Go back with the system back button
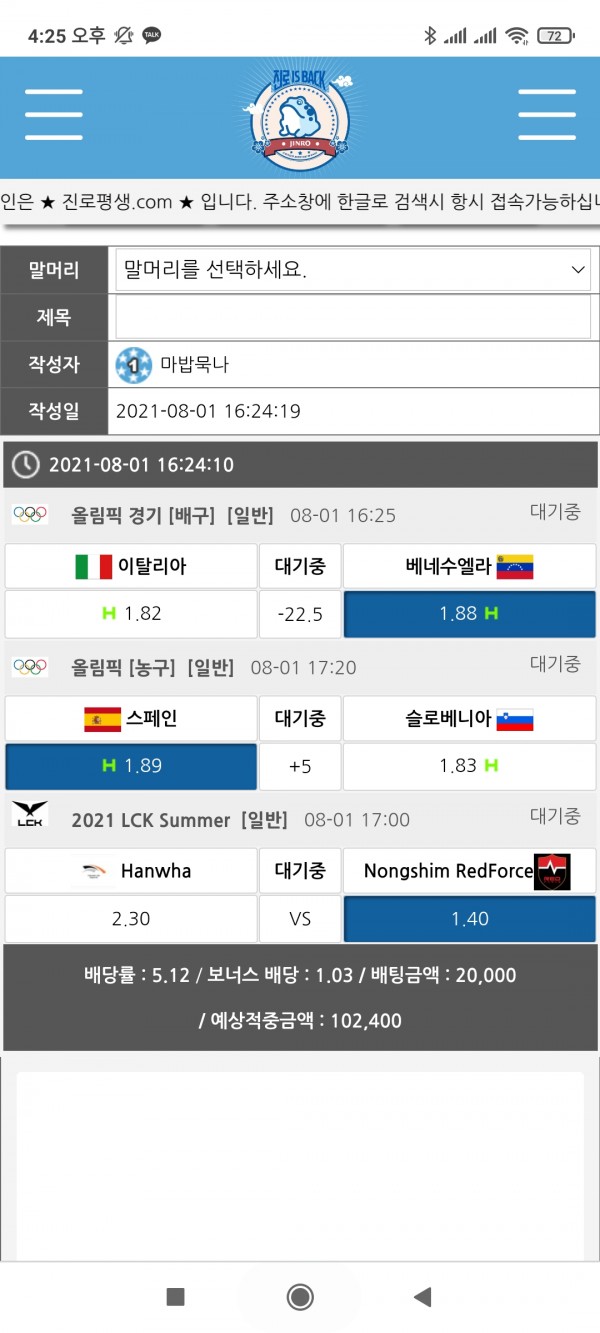This screenshot has width=600, height=1333. 422,1297
